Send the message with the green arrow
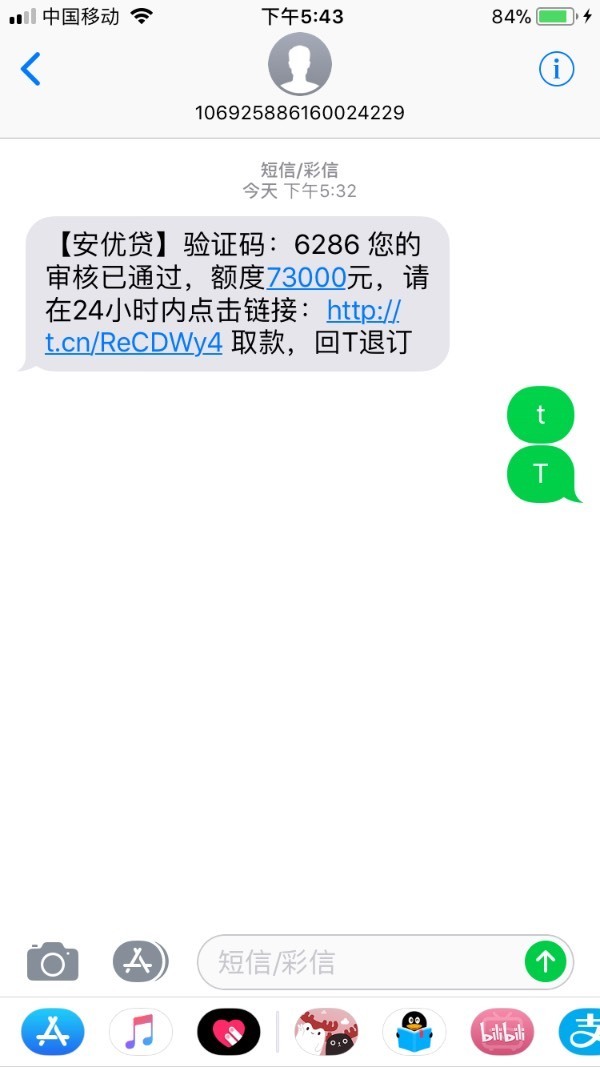600x1067 pixels. [546, 962]
